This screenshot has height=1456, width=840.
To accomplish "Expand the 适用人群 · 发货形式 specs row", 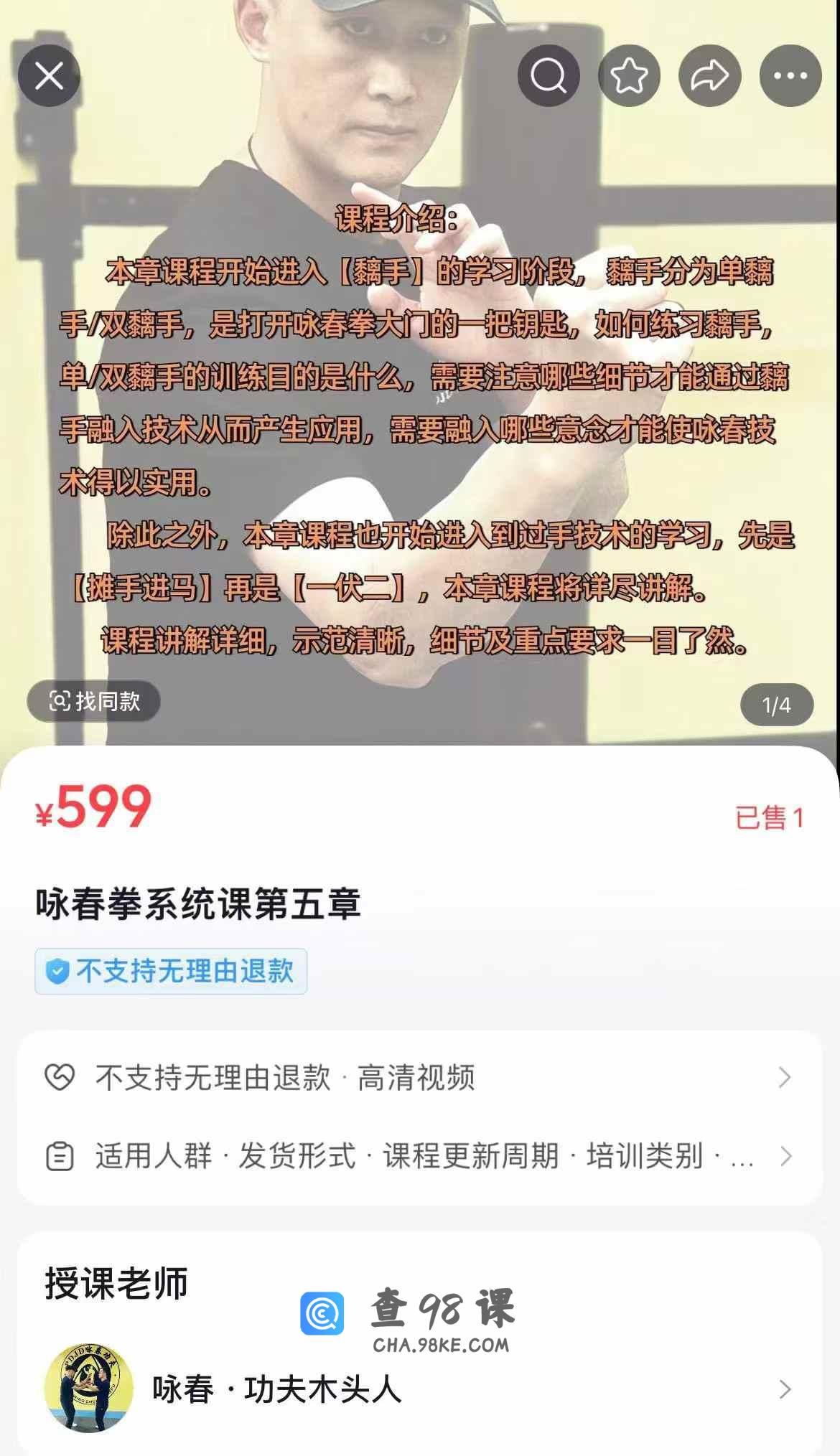I will tap(420, 1156).
